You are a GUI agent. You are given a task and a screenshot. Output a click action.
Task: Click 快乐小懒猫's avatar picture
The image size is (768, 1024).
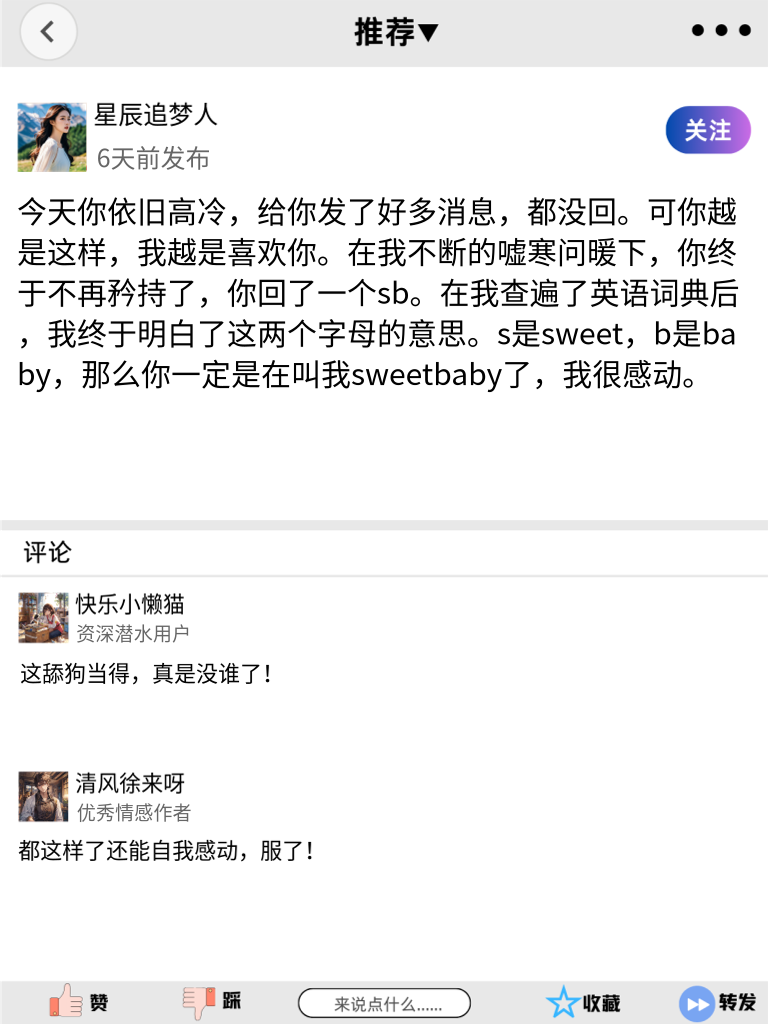tap(43, 618)
